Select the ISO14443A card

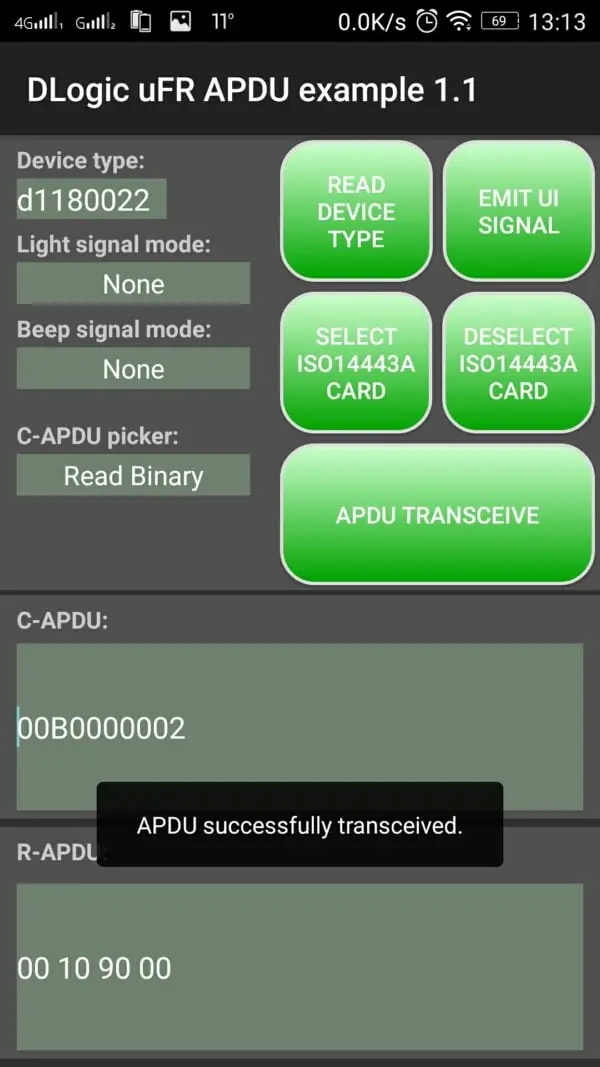pyautogui.click(x=356, y=363)
